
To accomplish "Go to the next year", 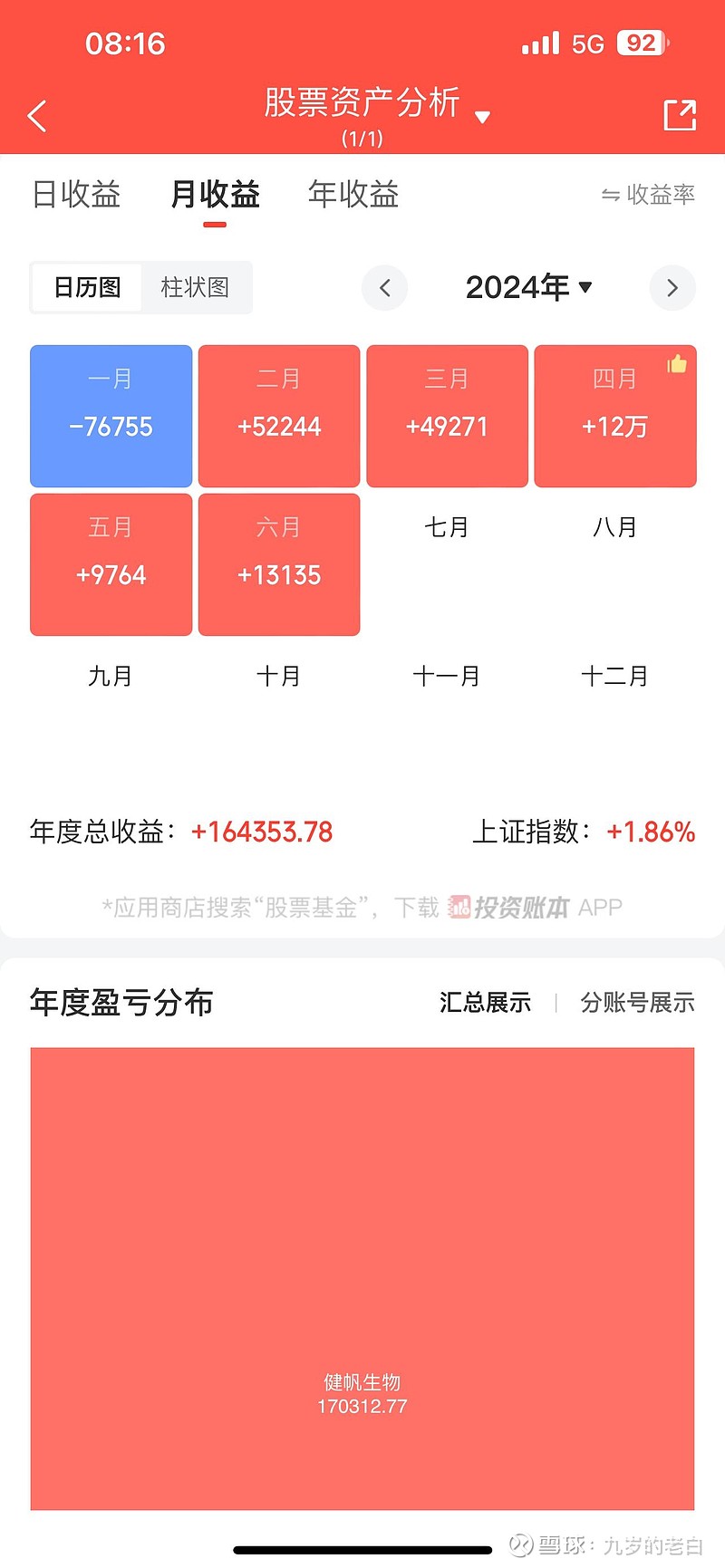I will point(672,288).
